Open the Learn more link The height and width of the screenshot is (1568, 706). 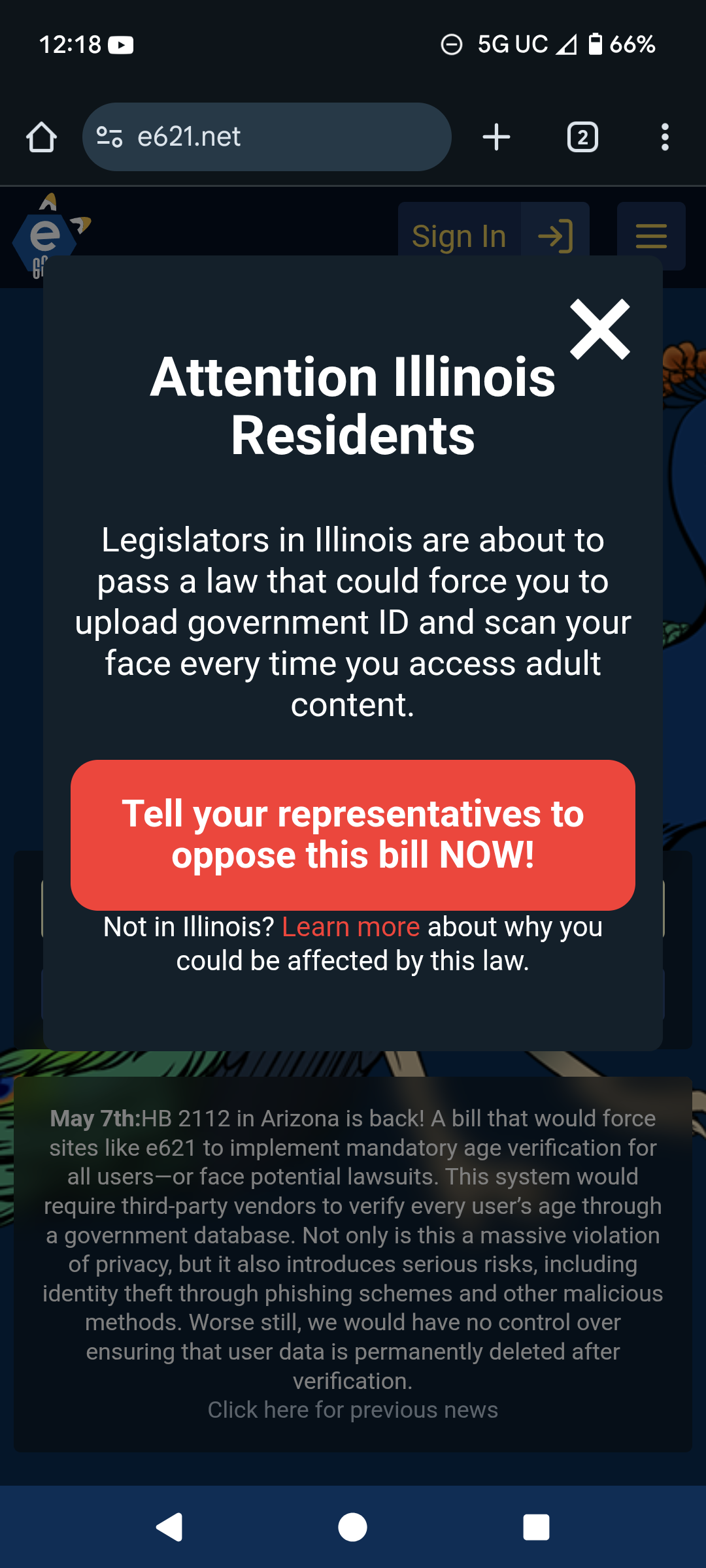(350, 927)
